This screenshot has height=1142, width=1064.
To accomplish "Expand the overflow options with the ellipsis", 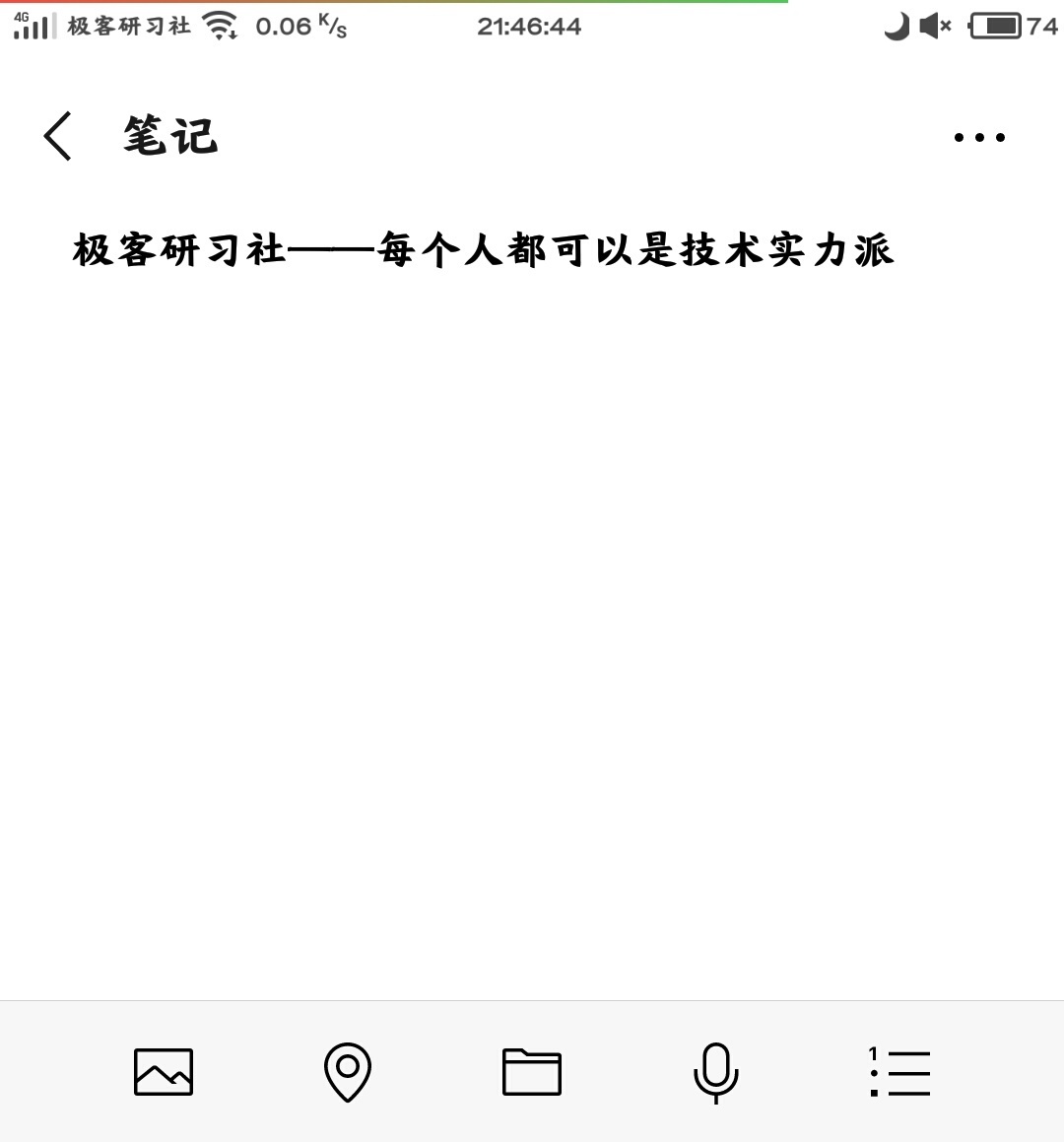I will coord(979,138).
